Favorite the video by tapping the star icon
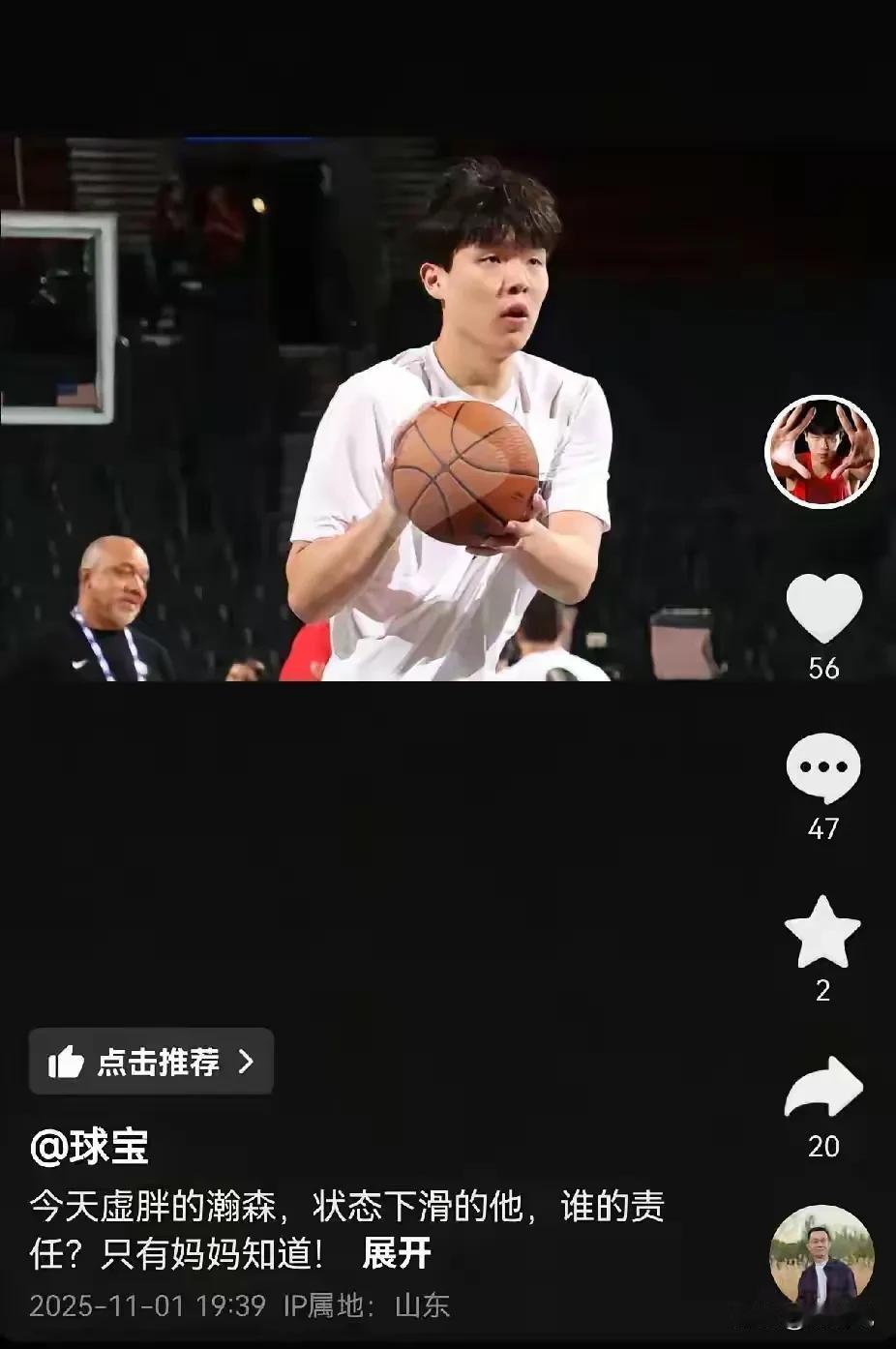This screenshot has height=1349, width=896. pos(822,931)
